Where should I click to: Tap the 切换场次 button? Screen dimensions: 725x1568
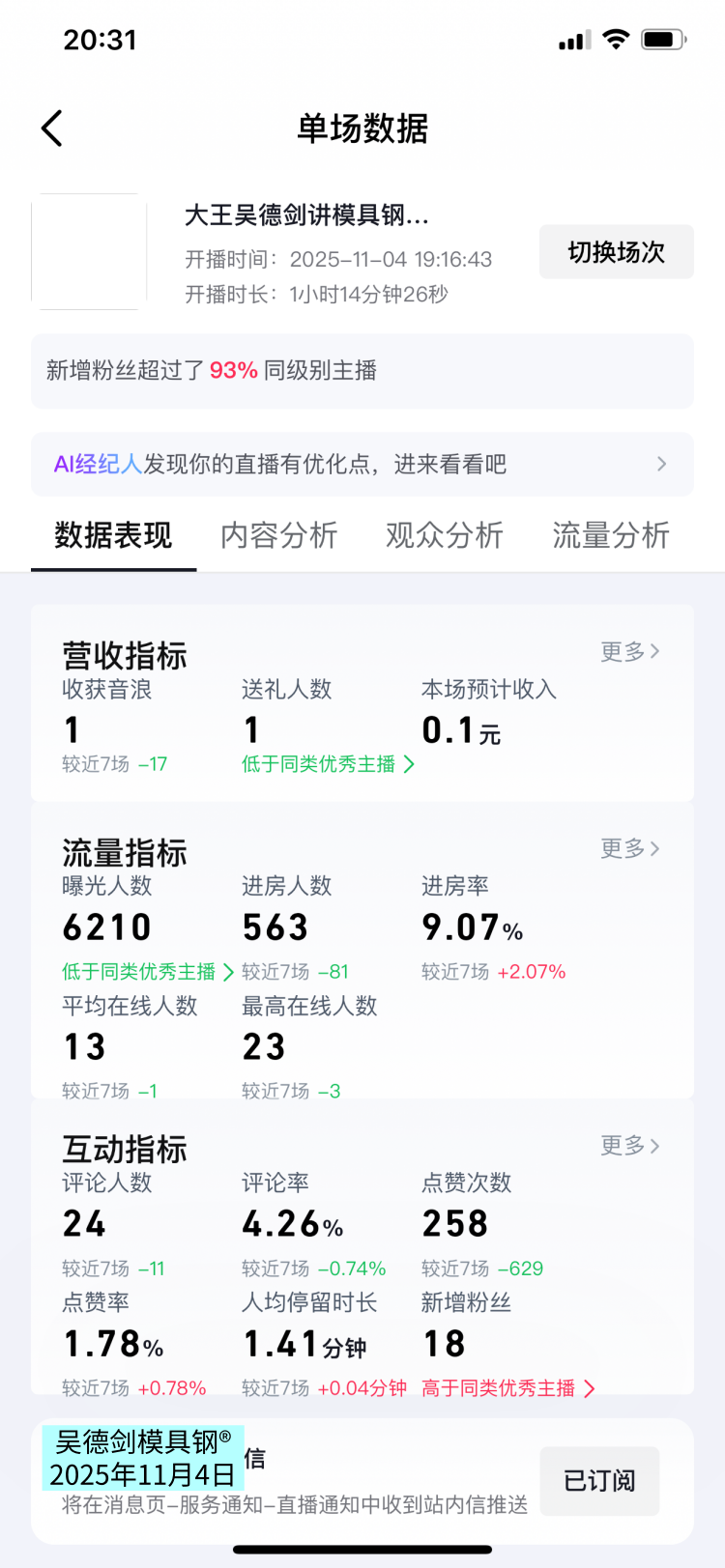tap(616, 252)
